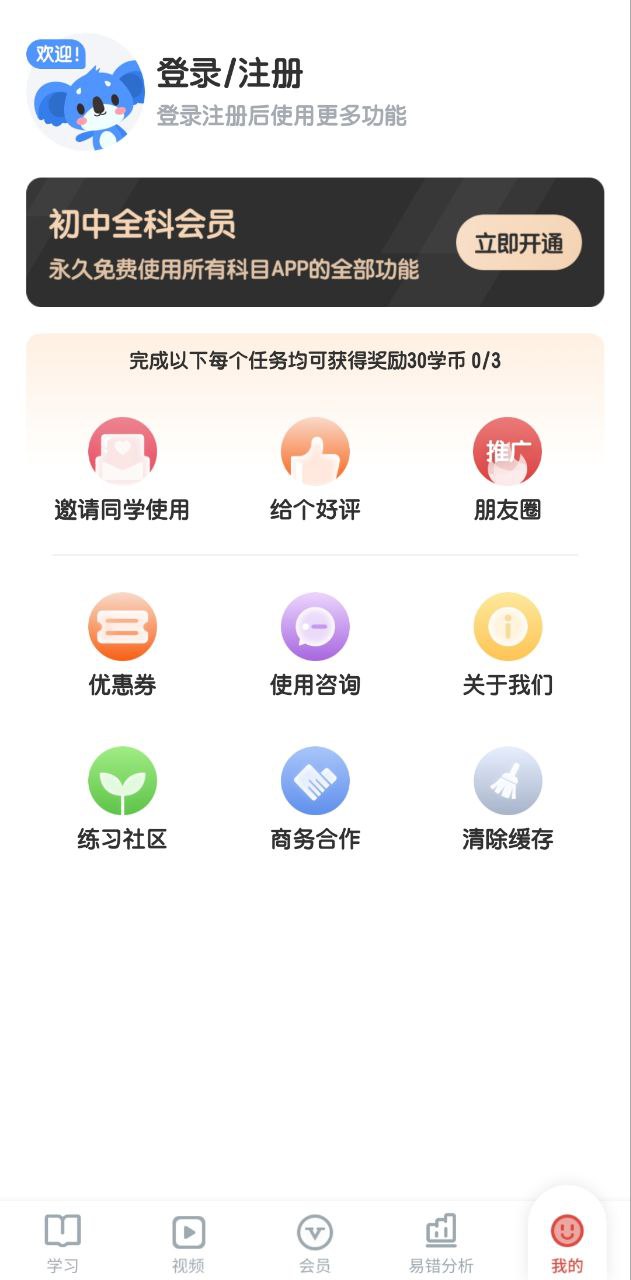Switch to the 学习 tab
The image size is (631, 1280).
click(x=62, y=1241)
